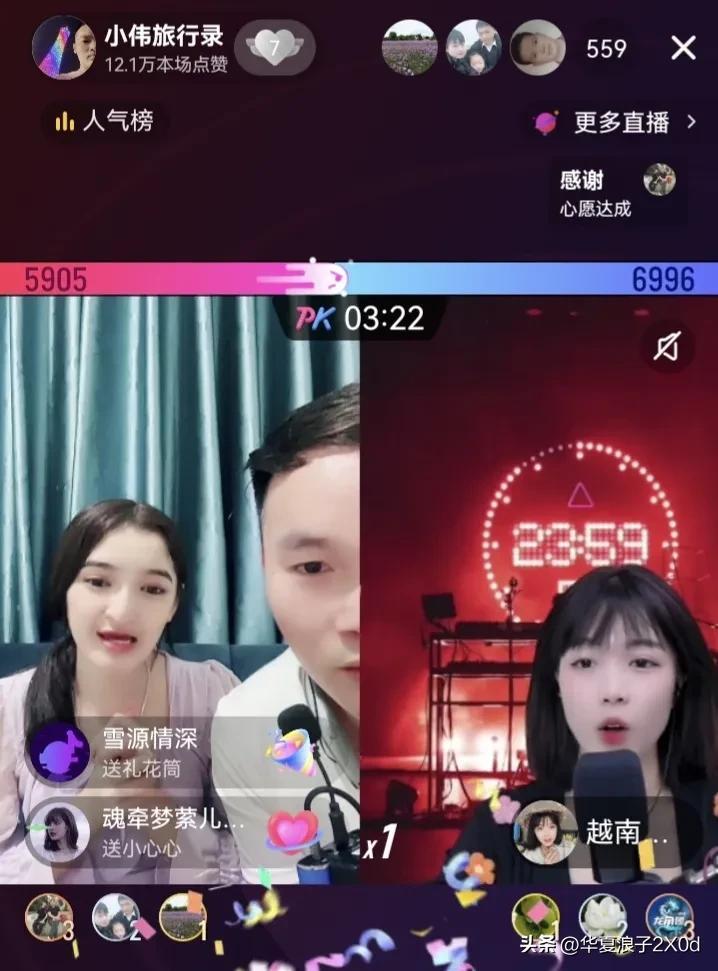Open the 人气榜 popularity ranking
This screenshot has width=718, height=971.
click(105, 122)
